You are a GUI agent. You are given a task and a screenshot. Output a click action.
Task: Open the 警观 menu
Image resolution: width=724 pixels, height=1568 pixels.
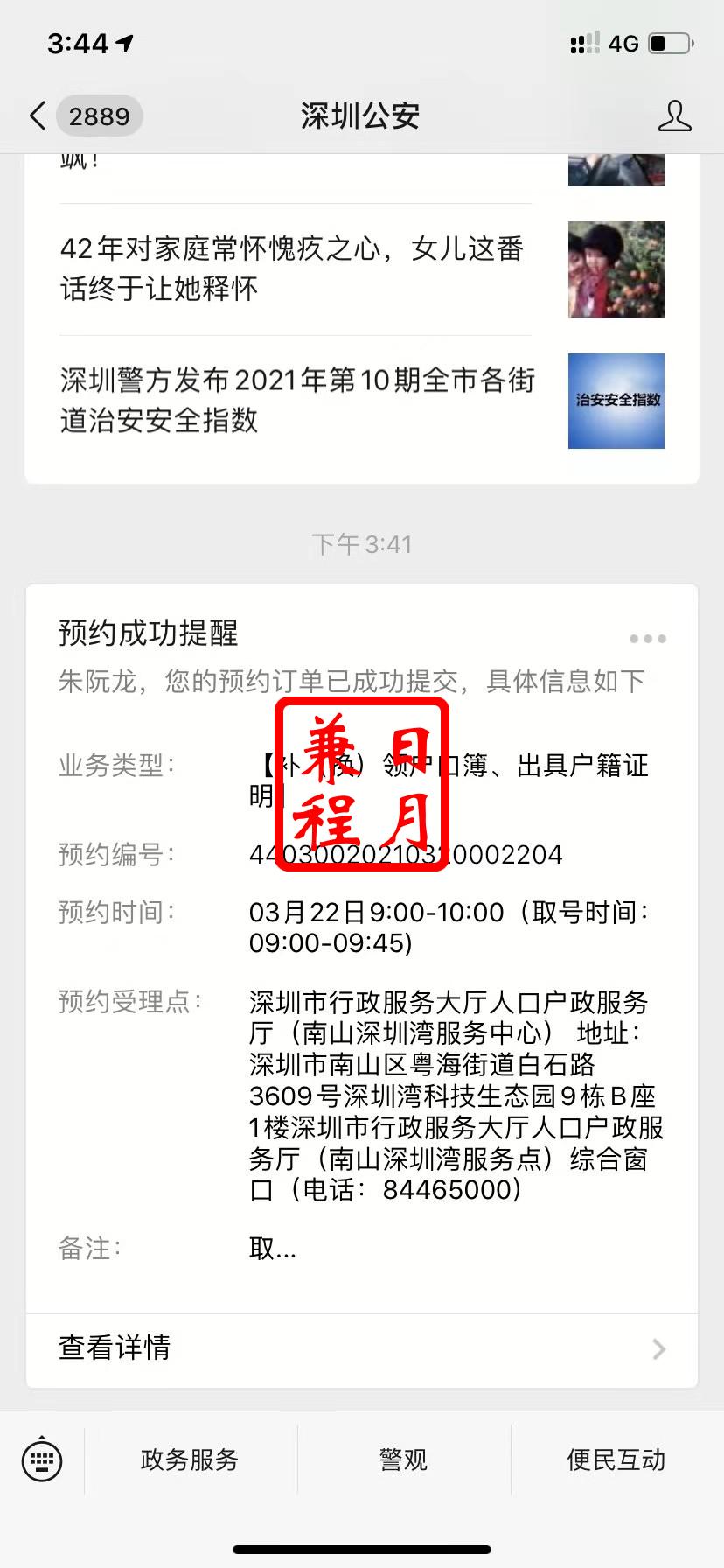point(403,1459)
